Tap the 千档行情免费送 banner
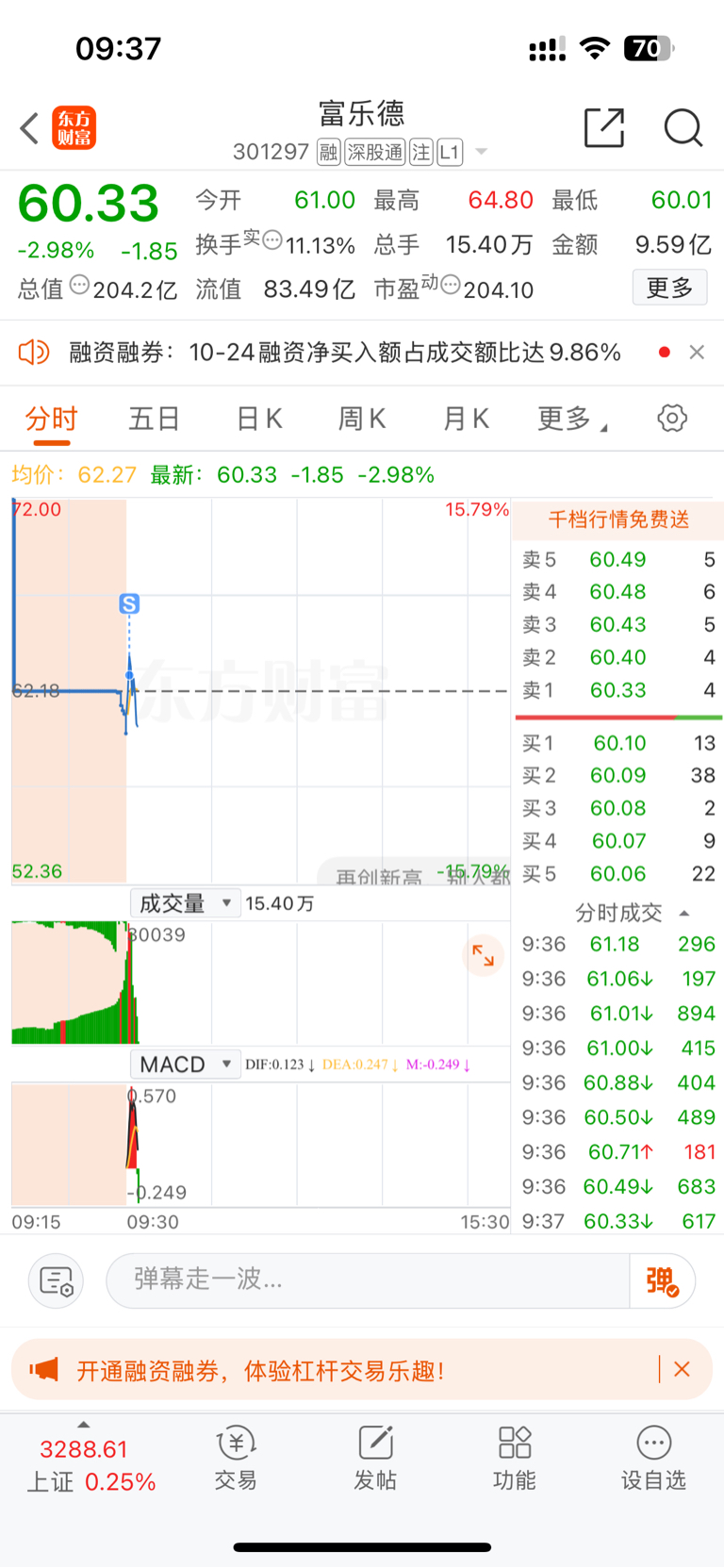This screenshot has height=1568, width=724. (618, 520)
